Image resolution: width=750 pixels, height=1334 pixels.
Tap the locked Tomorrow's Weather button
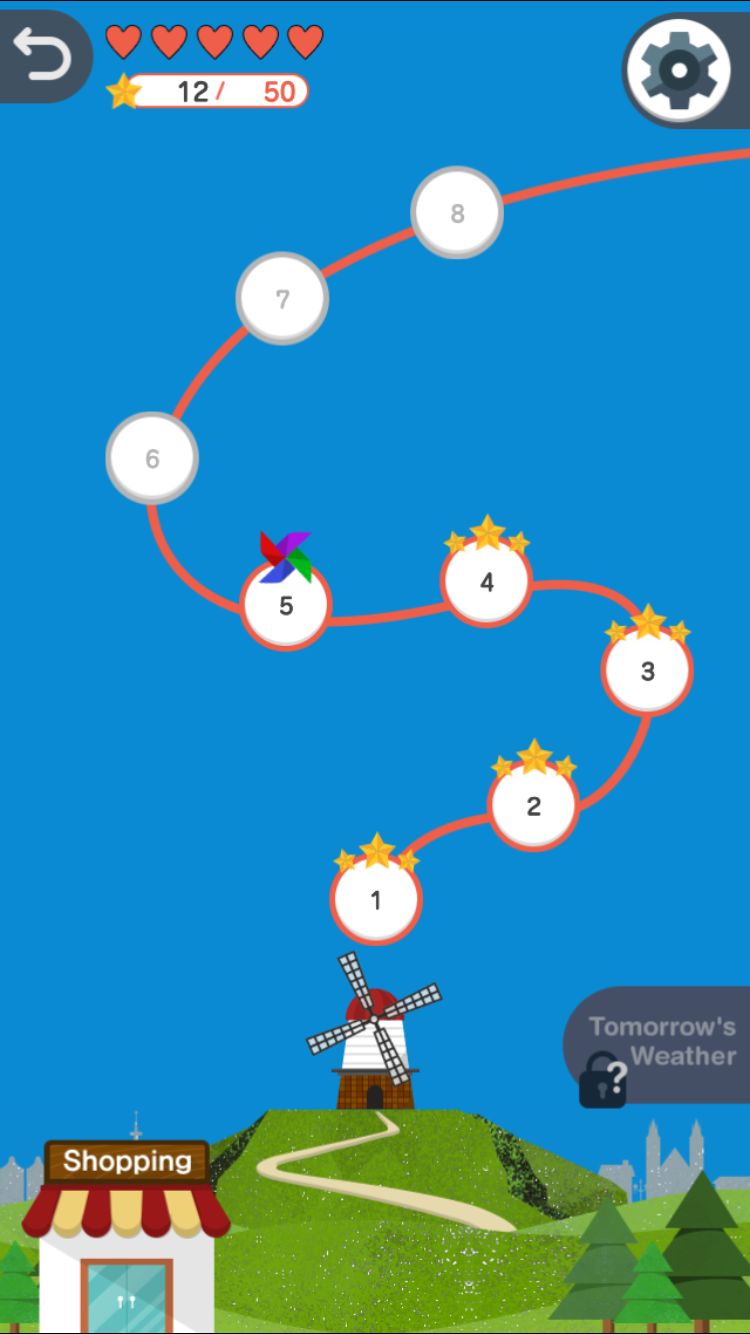662,1044
